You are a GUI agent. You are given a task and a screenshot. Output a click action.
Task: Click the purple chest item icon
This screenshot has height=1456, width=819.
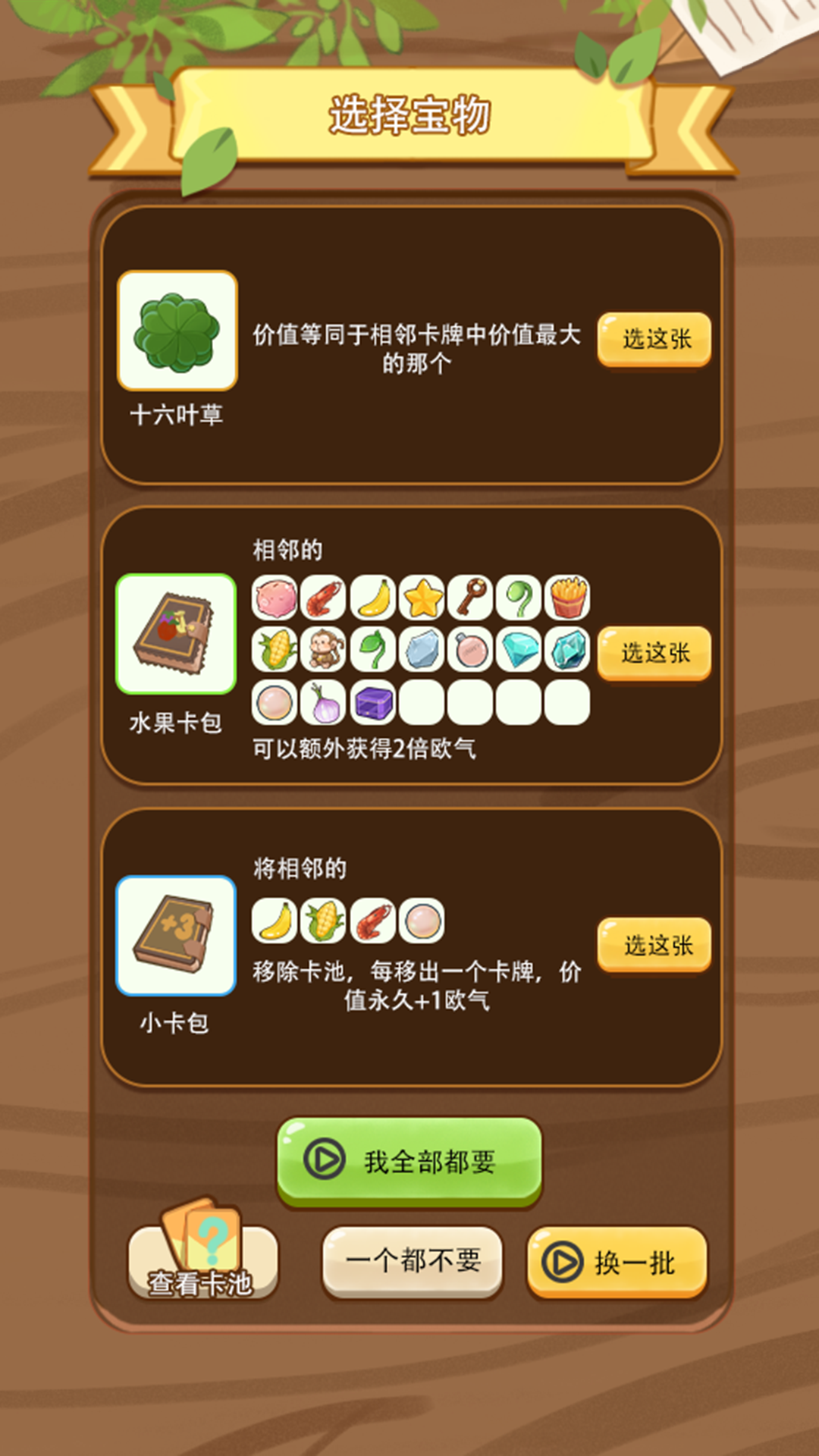pyautogui.click(x=373, y=701)
